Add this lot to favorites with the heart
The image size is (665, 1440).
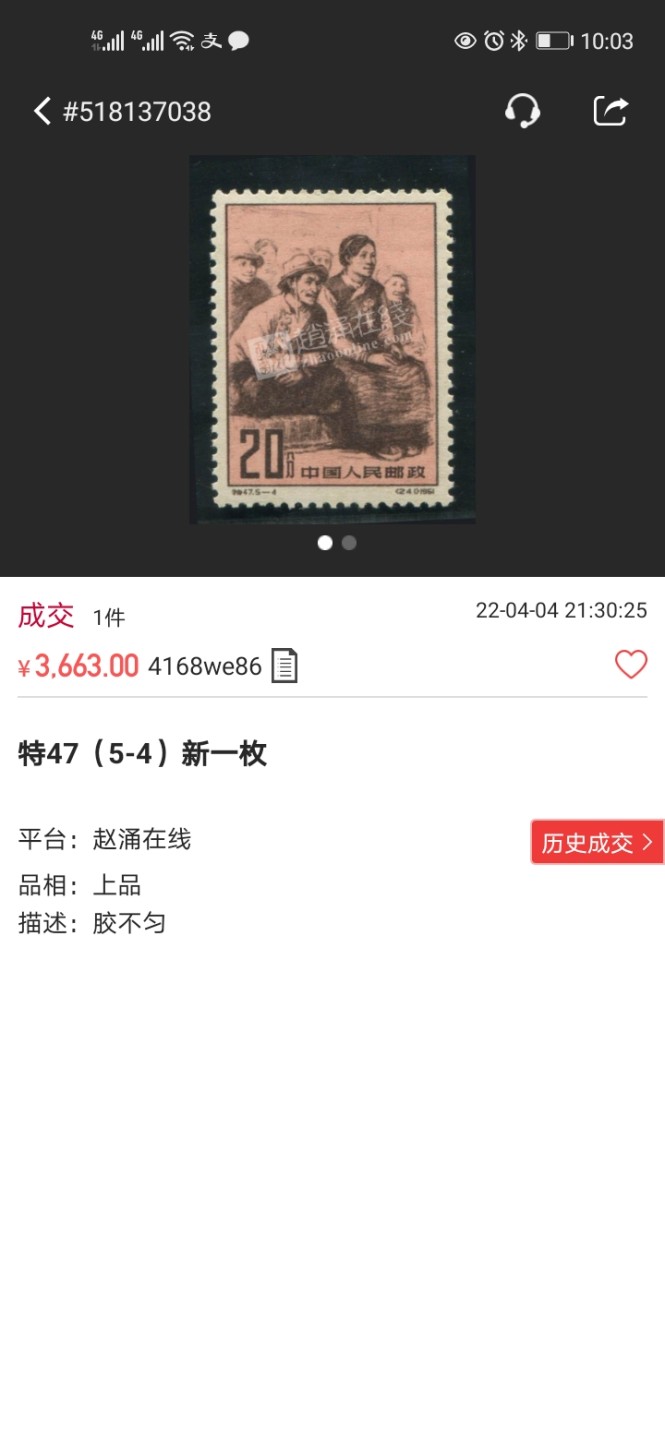(x=630, y=664)
